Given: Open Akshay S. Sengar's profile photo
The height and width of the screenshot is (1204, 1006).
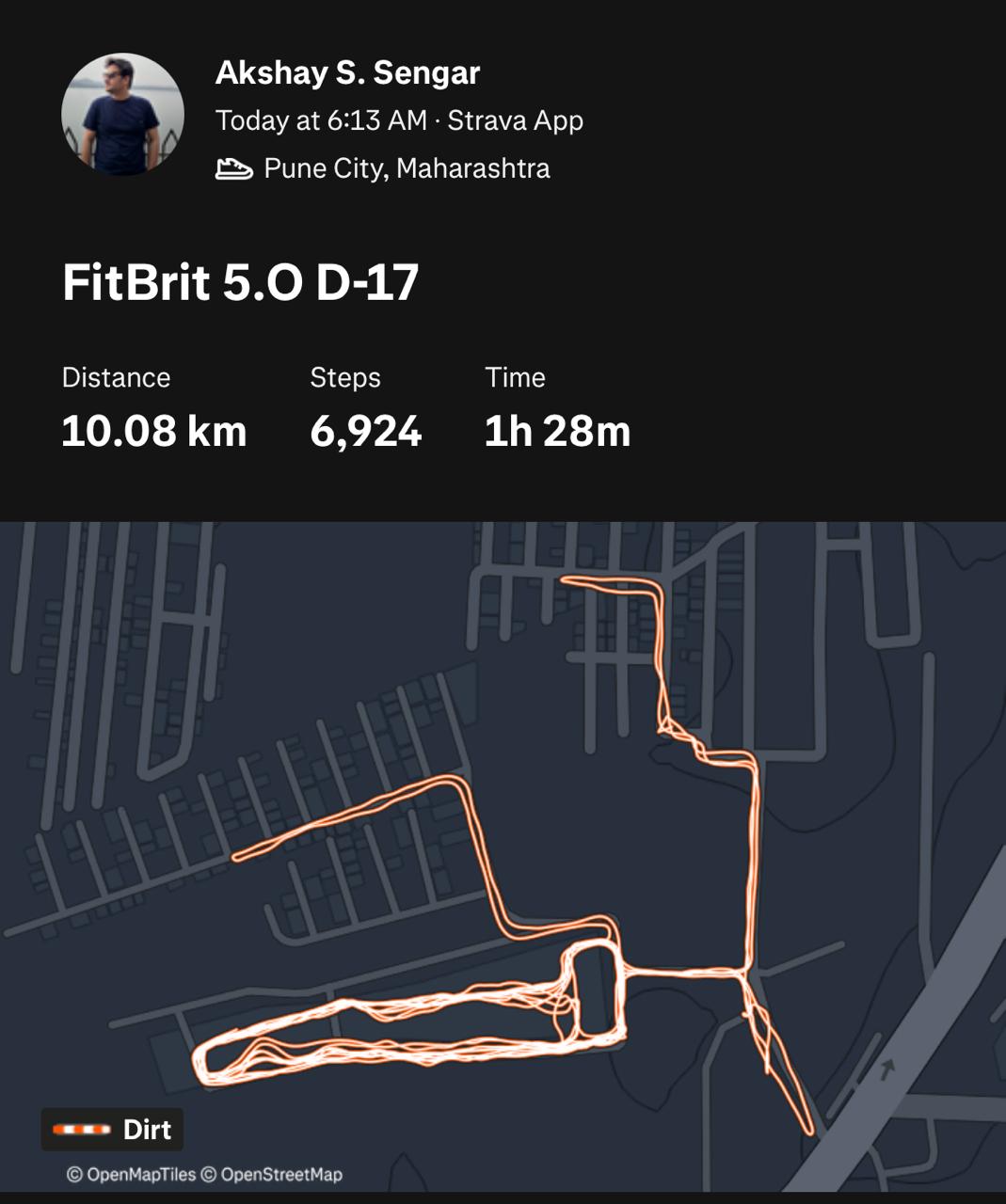Looking at the screenshot, I should coord(122,114).
